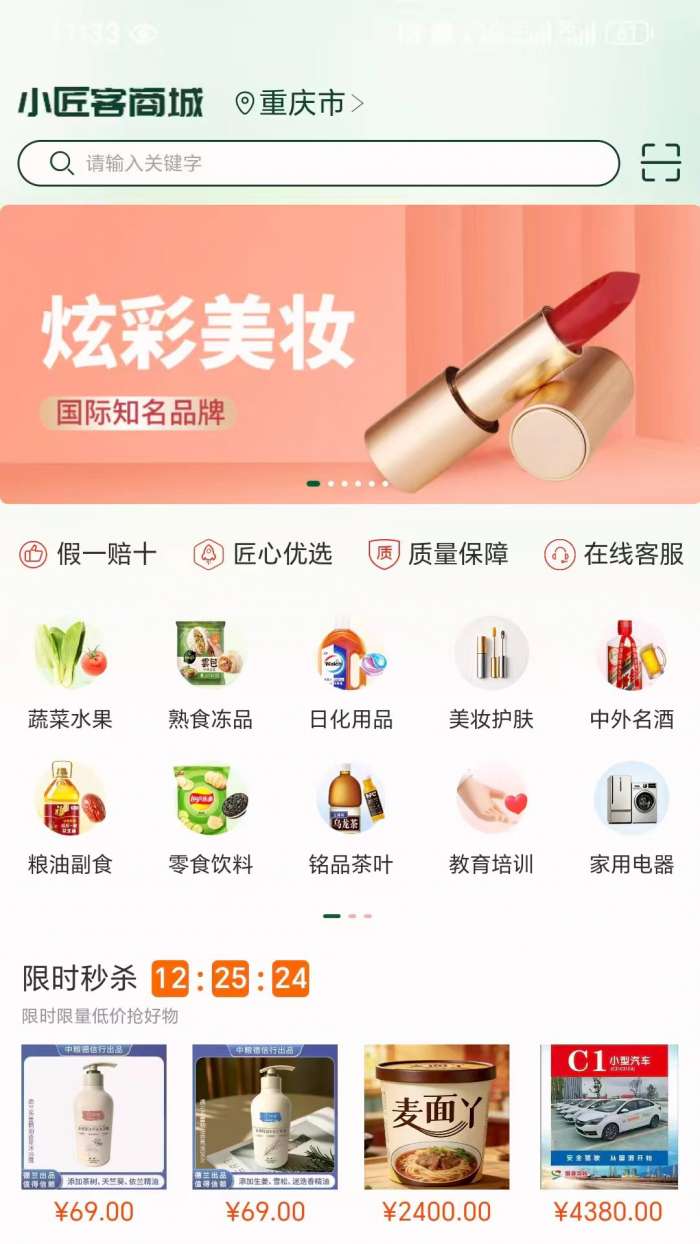This screenshot has height=1244, width=700.
Task: Change the city from 重庆市
Action: tap(300, 103)
